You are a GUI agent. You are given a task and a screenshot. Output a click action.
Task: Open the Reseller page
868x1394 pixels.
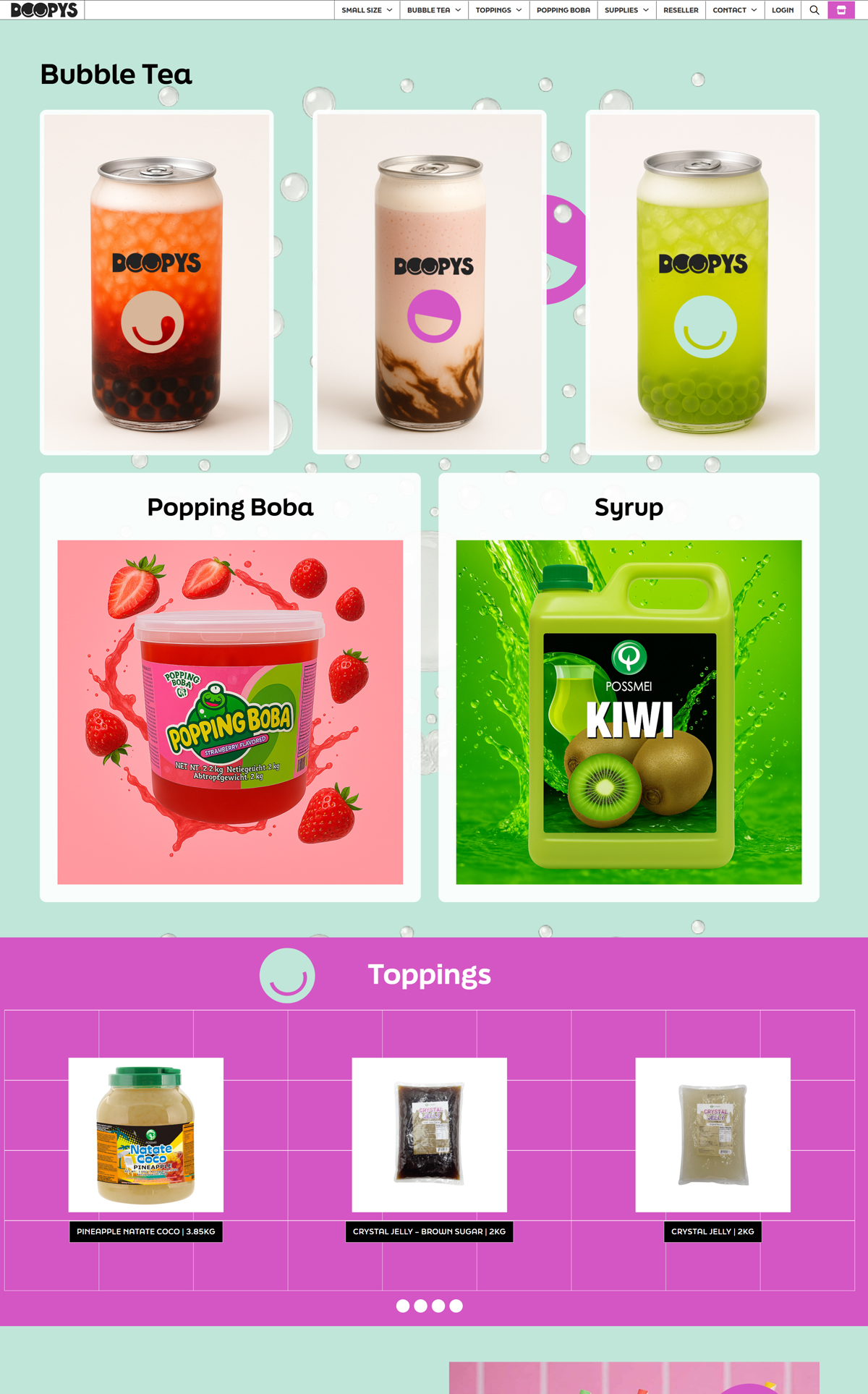point(681,10)
